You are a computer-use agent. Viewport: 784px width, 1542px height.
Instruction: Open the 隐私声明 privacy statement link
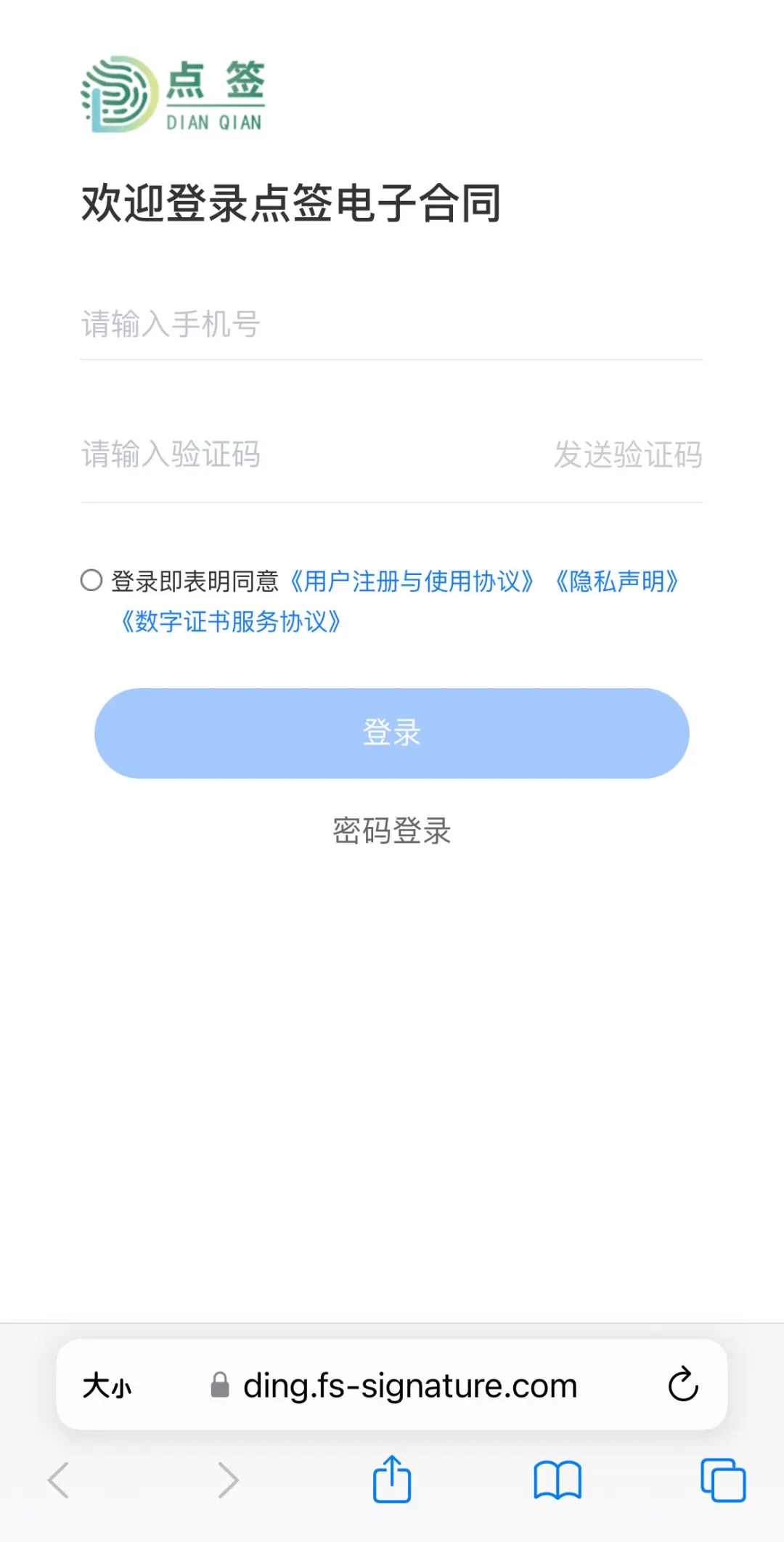pyautogui.click(x=617, y=582)
